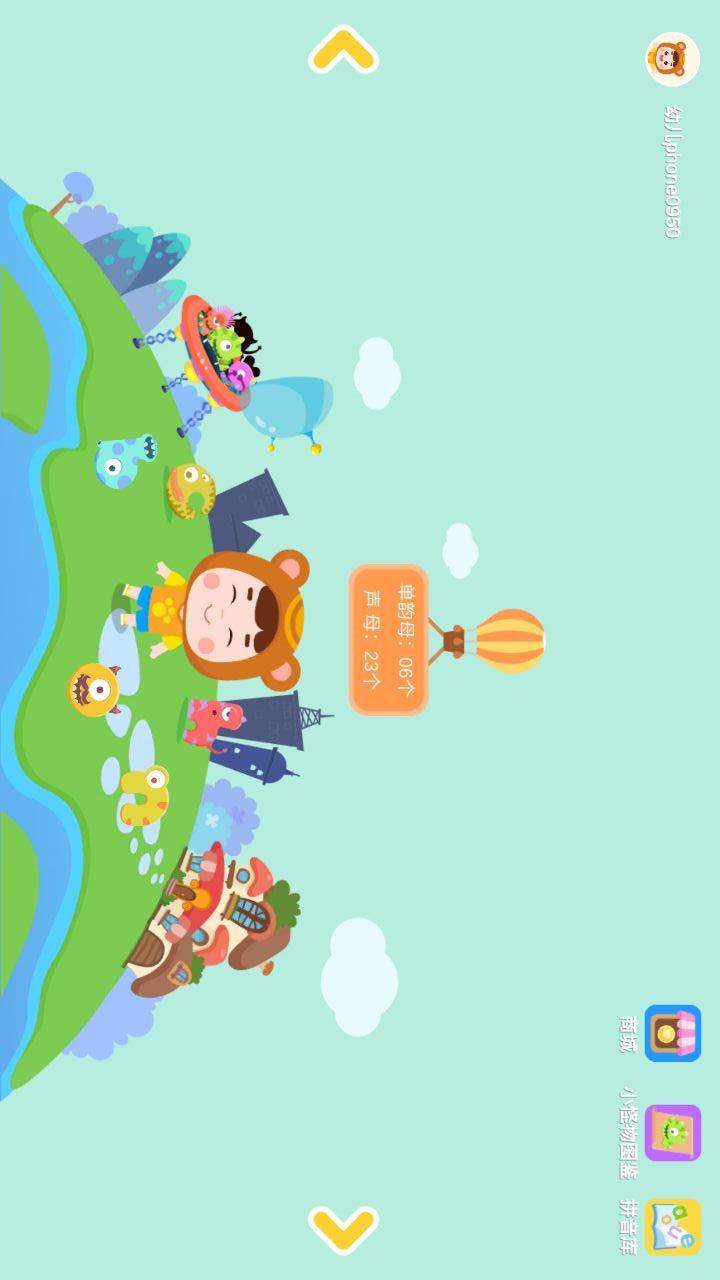720x1280 pixels.
Task: Select the yellow snake monster
Action: [x=145, y=795]
